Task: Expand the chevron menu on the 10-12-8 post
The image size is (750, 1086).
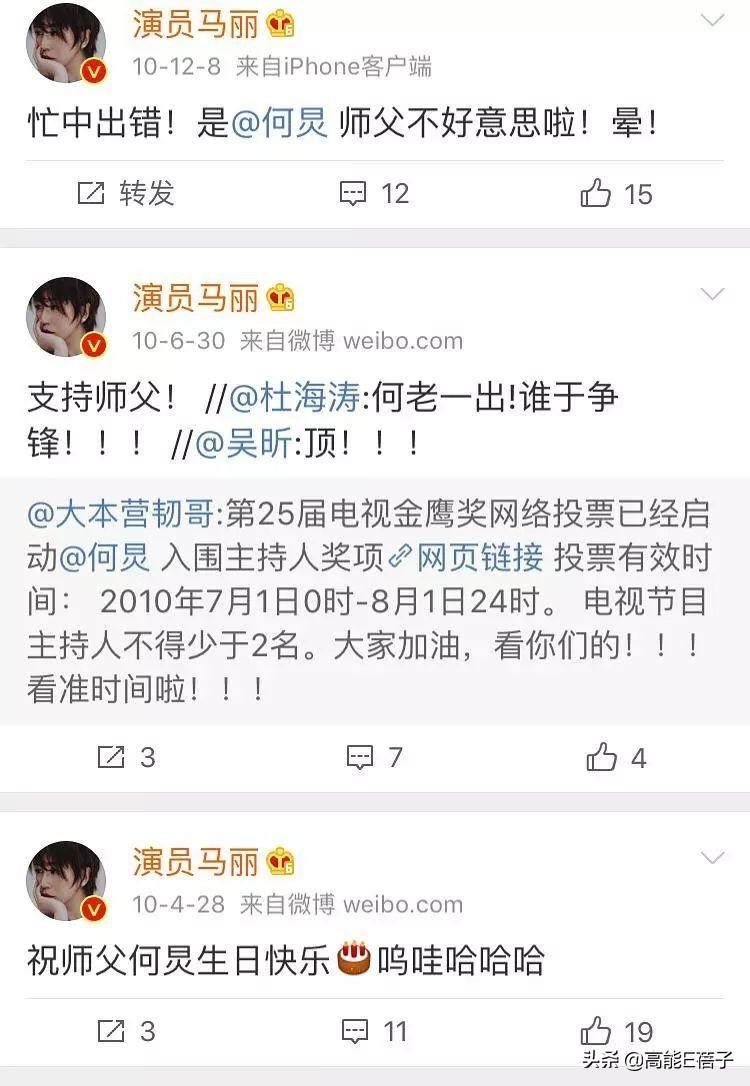Action: pyautogui.click(x=712, y=19)
